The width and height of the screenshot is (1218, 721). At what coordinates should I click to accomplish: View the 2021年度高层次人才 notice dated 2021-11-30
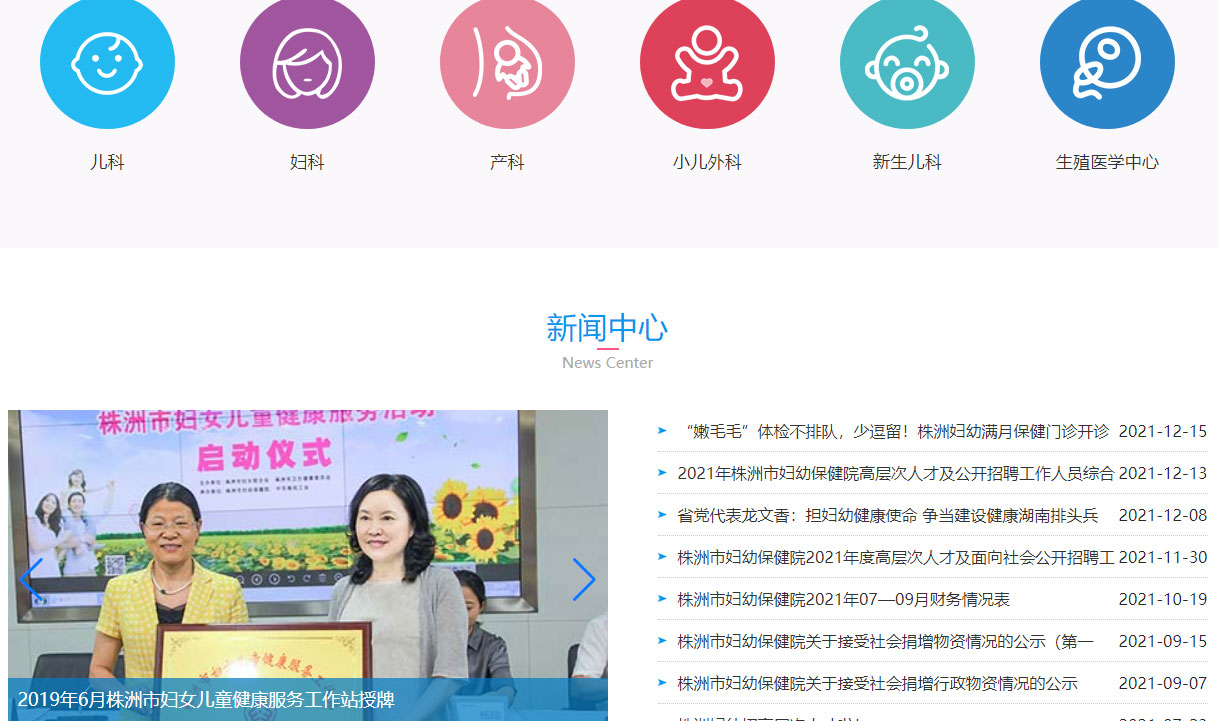tap(895, 558)
